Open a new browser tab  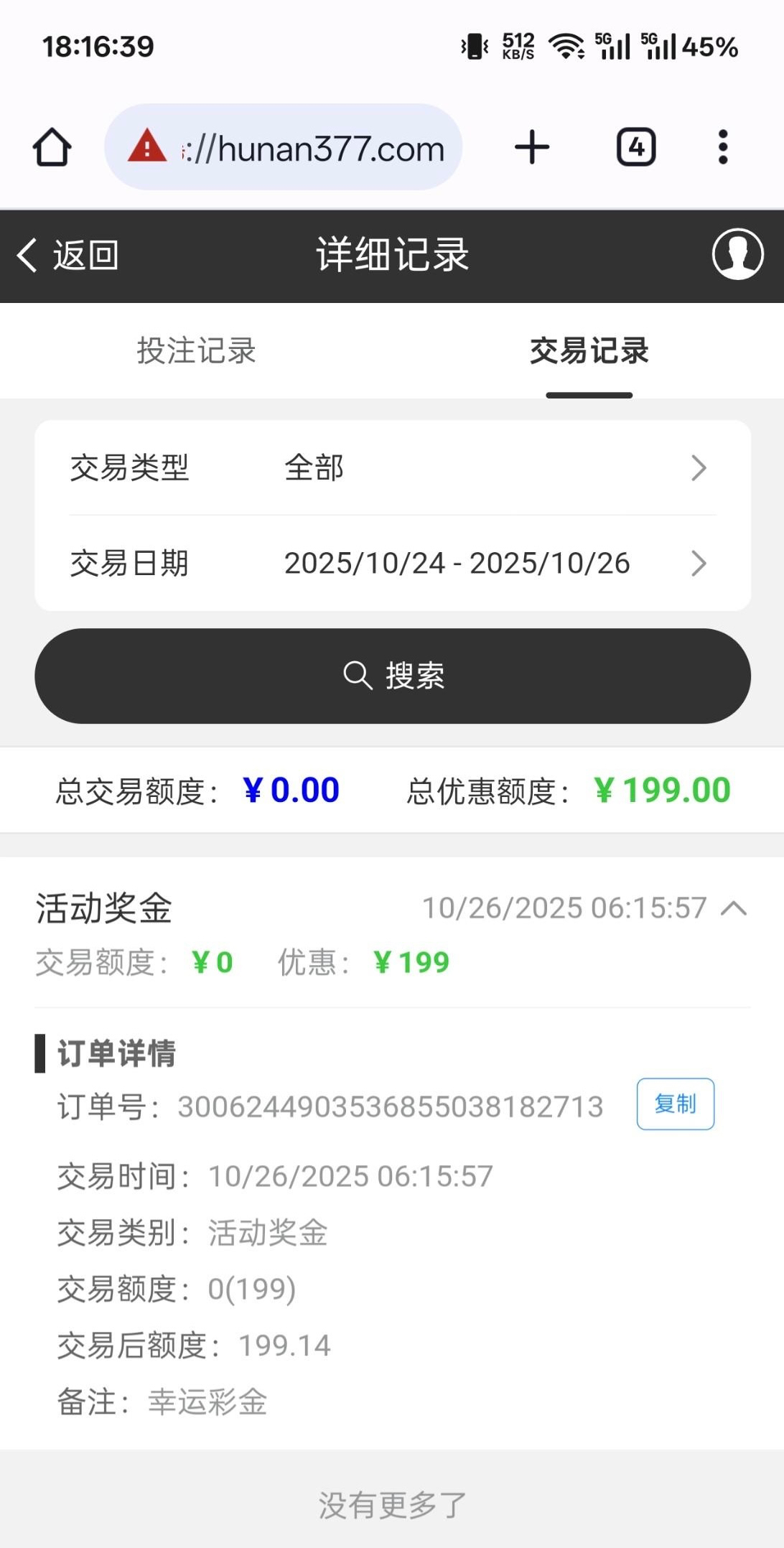pyautogui.click(x=532, y=147)
